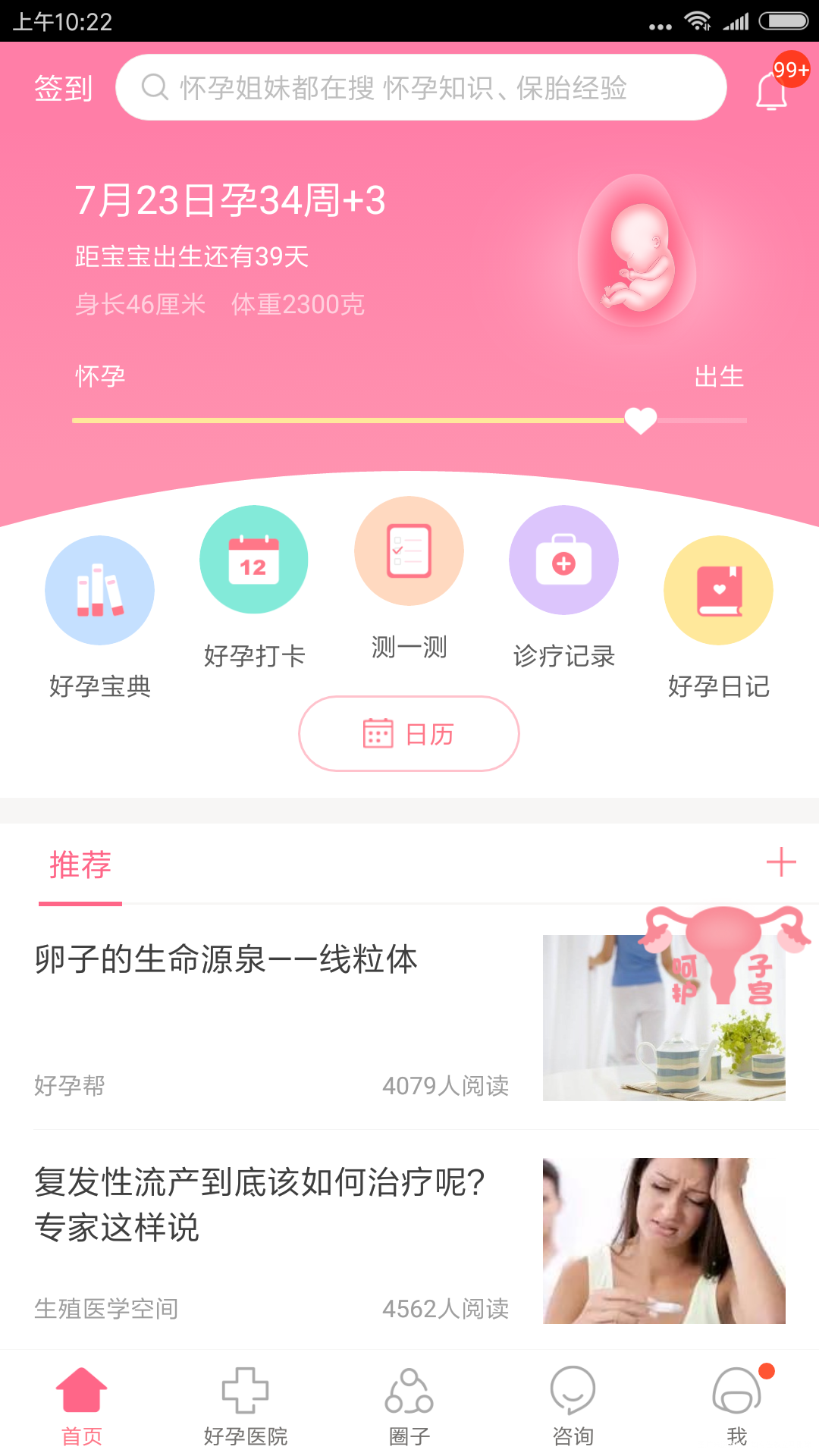
Task: Tap the 签到 sign-in button
Action: (62, 87)
